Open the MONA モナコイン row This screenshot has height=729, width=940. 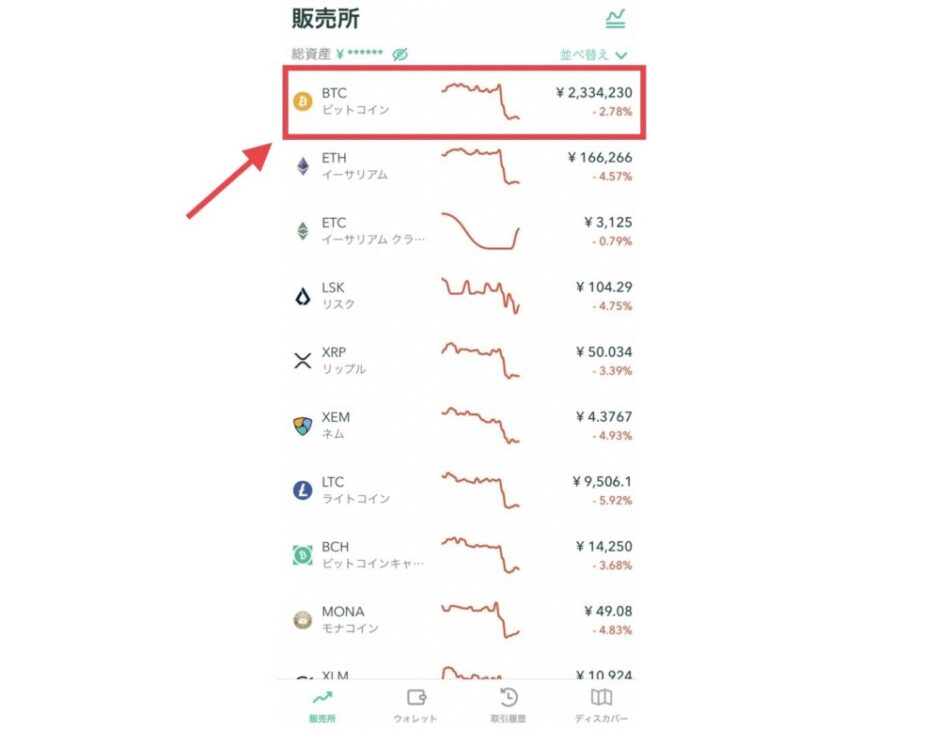coord(462,620)
